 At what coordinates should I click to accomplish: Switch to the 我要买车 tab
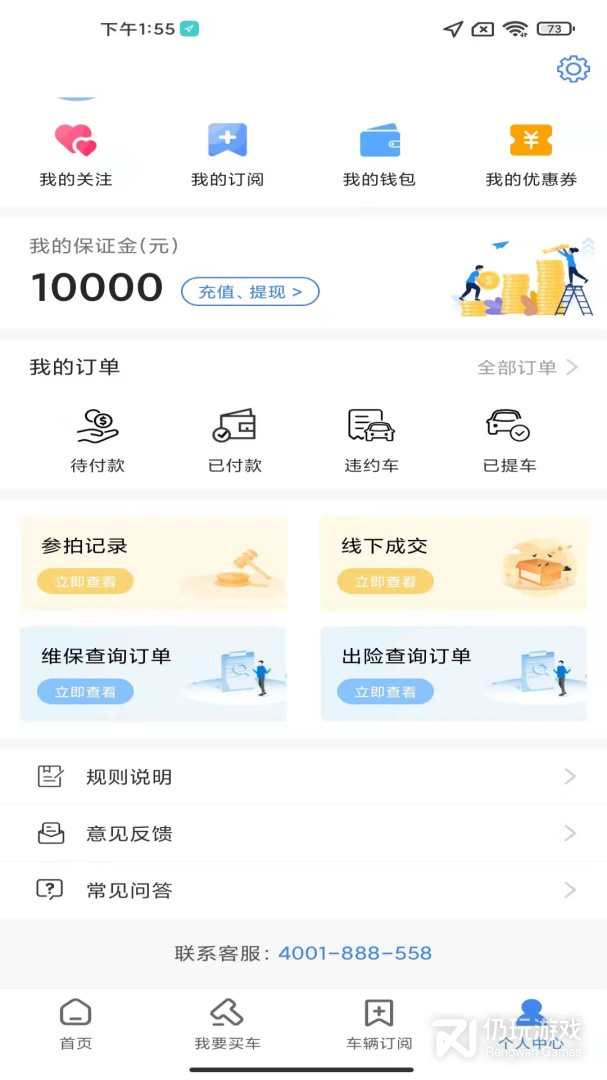[x=228, y=1024]
